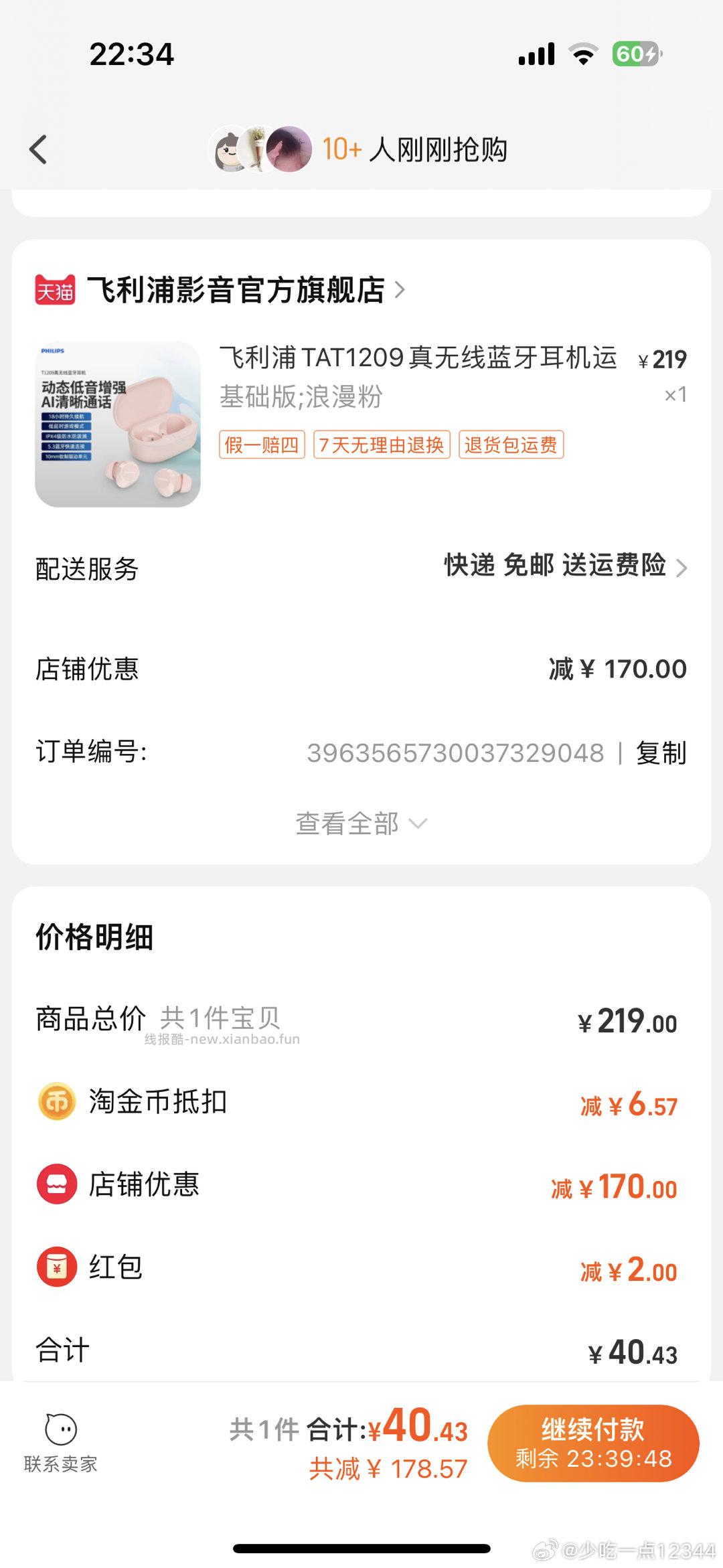
Task: Click the 退货包运费 free-return-shipping tag
Action: tap(511, 445)
